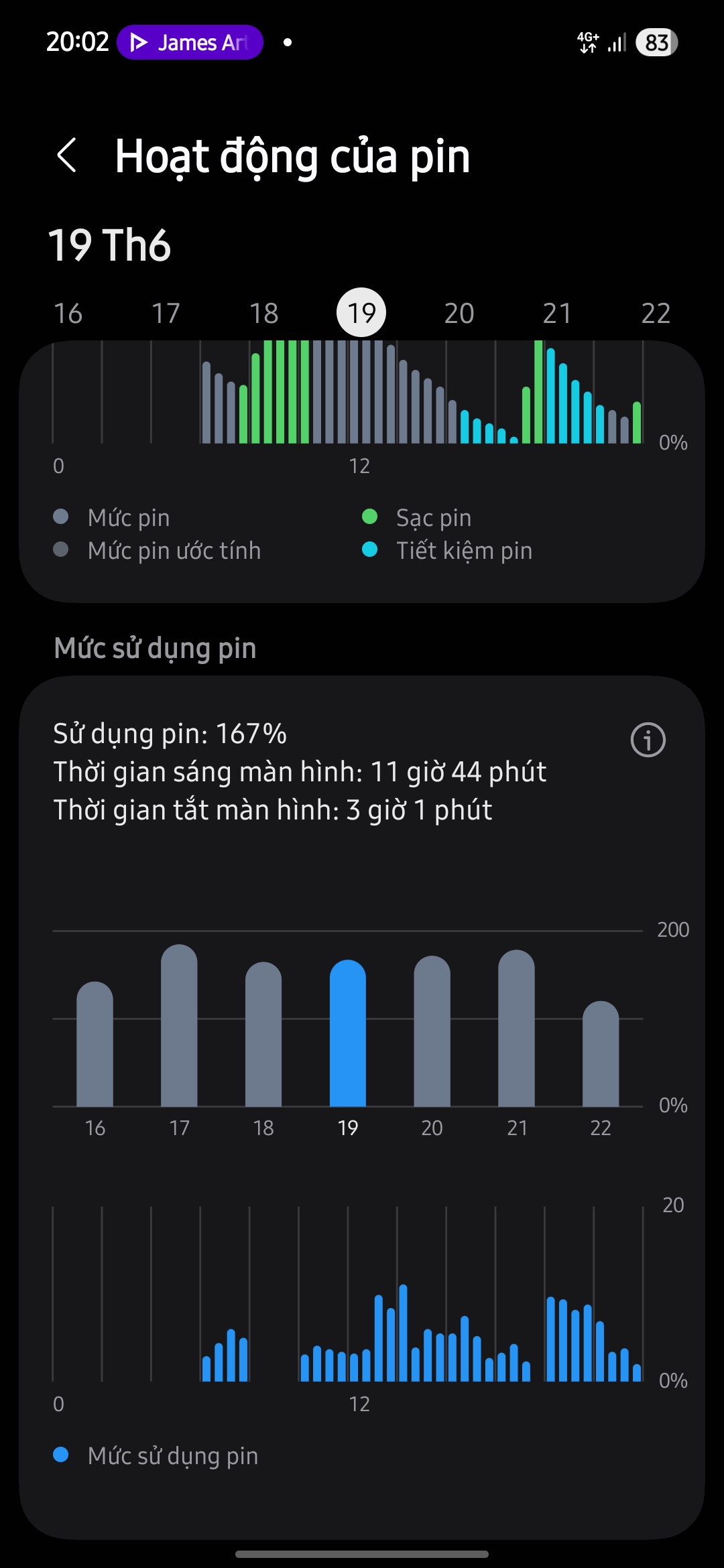Open the James Art media pill
Image resolution: width=724 pixels, height=1568 pixels.
tap(190, 42)
